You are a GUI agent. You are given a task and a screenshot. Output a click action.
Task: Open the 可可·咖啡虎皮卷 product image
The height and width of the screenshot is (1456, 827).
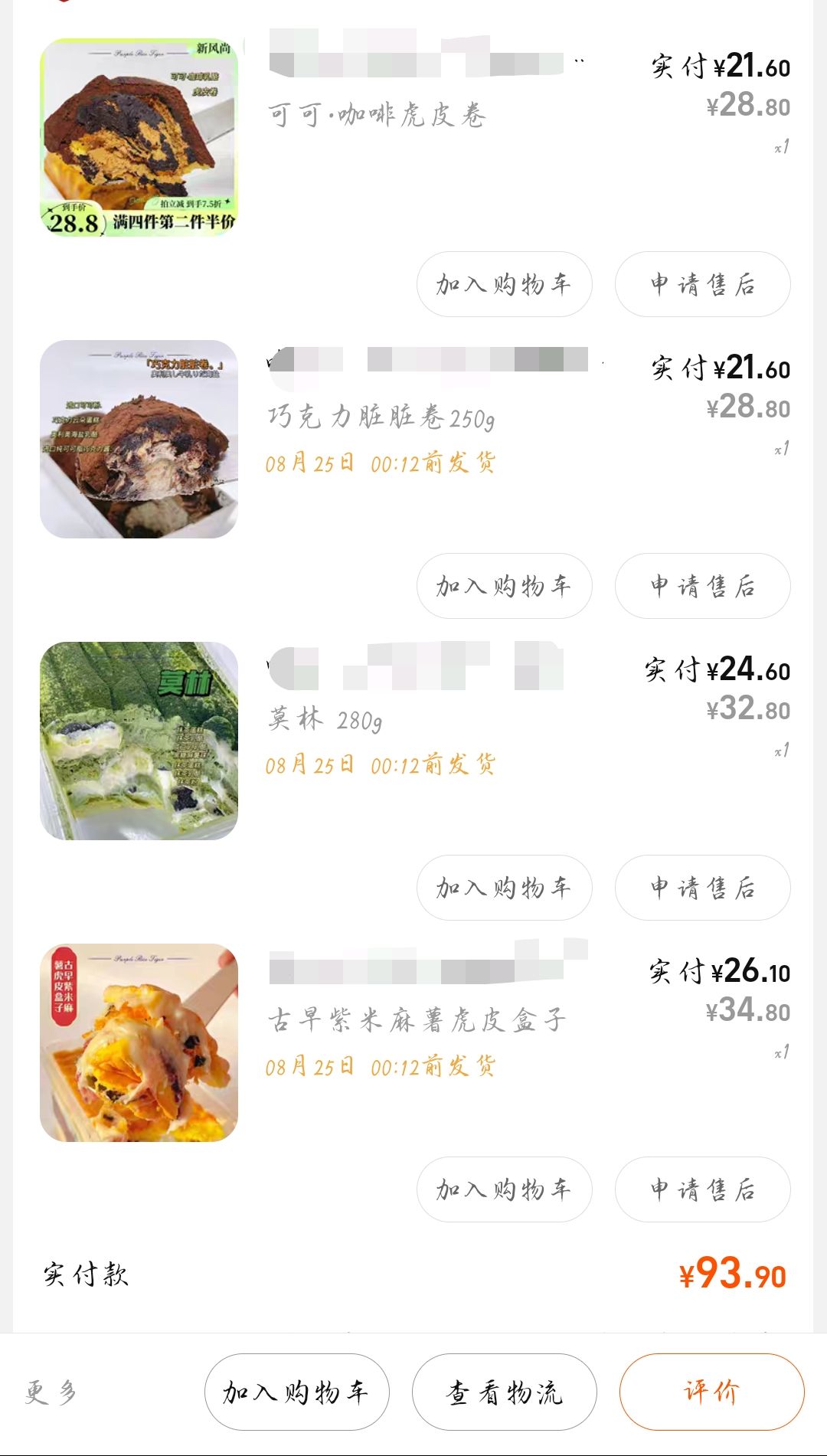(x=139, y=137)
